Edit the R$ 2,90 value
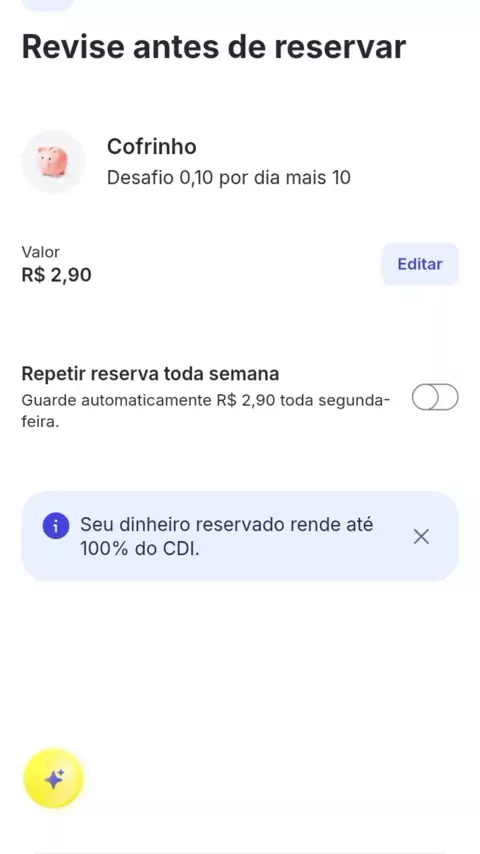The image size is (480, 854). (x=420, y=264)
